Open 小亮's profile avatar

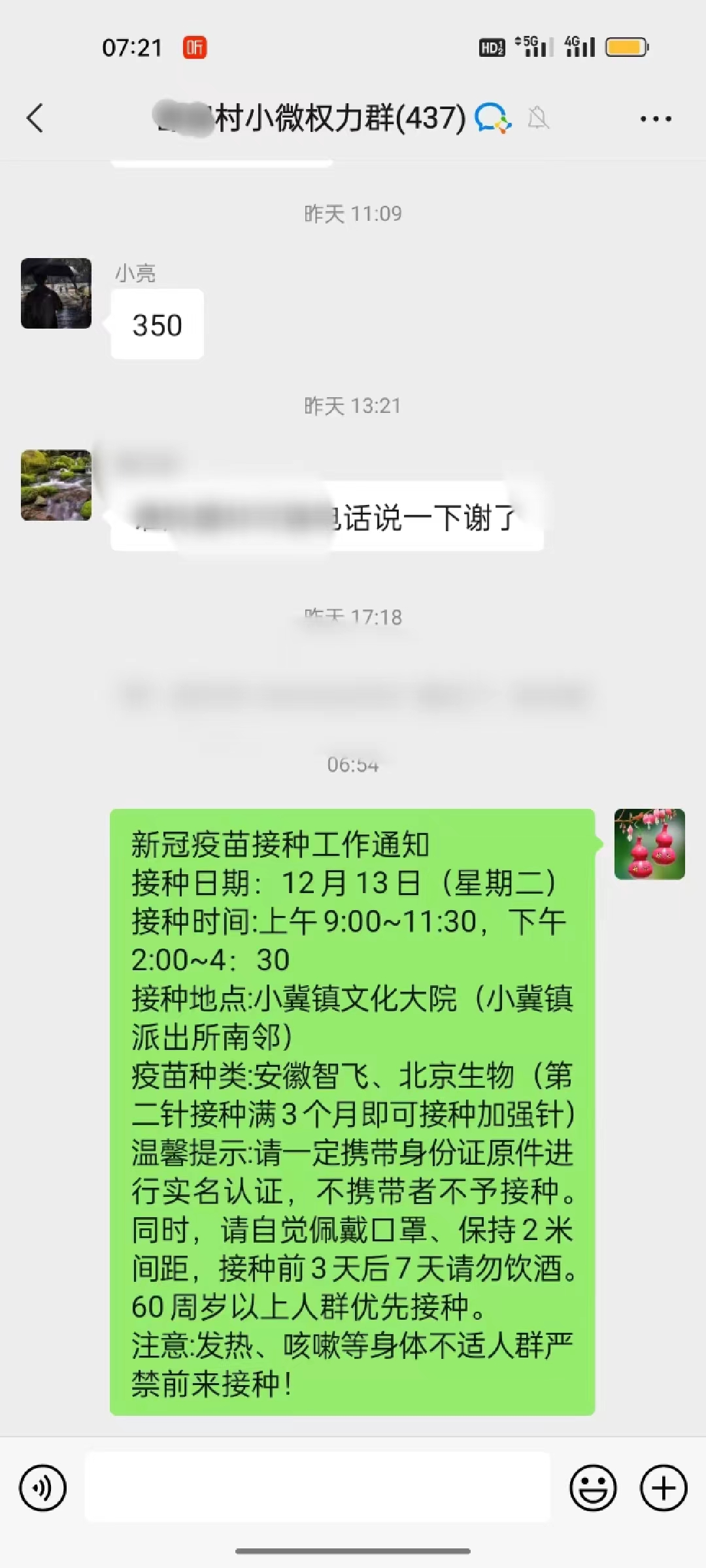[x=56, y=293]
